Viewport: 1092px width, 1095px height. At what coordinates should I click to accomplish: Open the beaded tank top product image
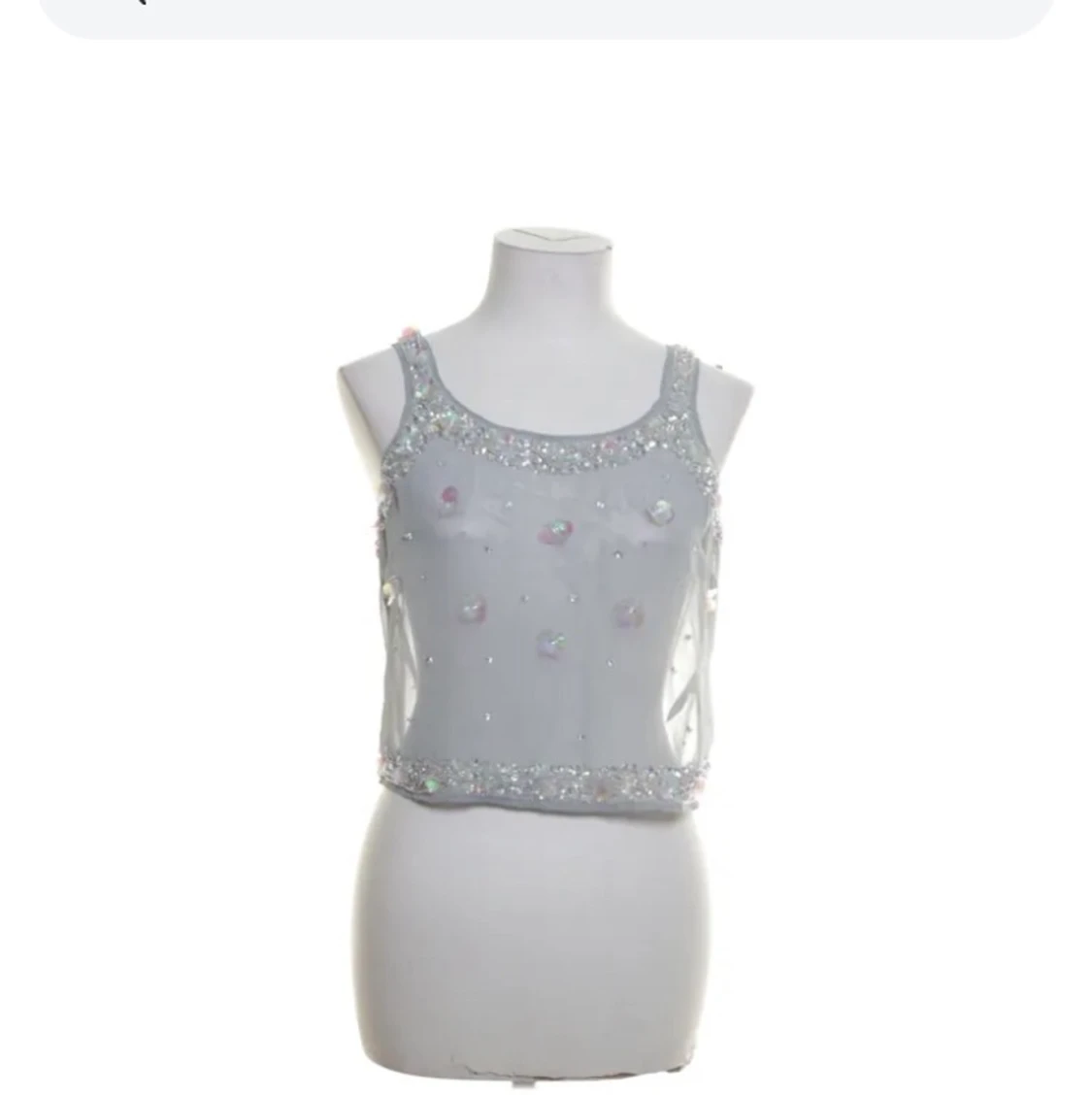pos(545,573)
